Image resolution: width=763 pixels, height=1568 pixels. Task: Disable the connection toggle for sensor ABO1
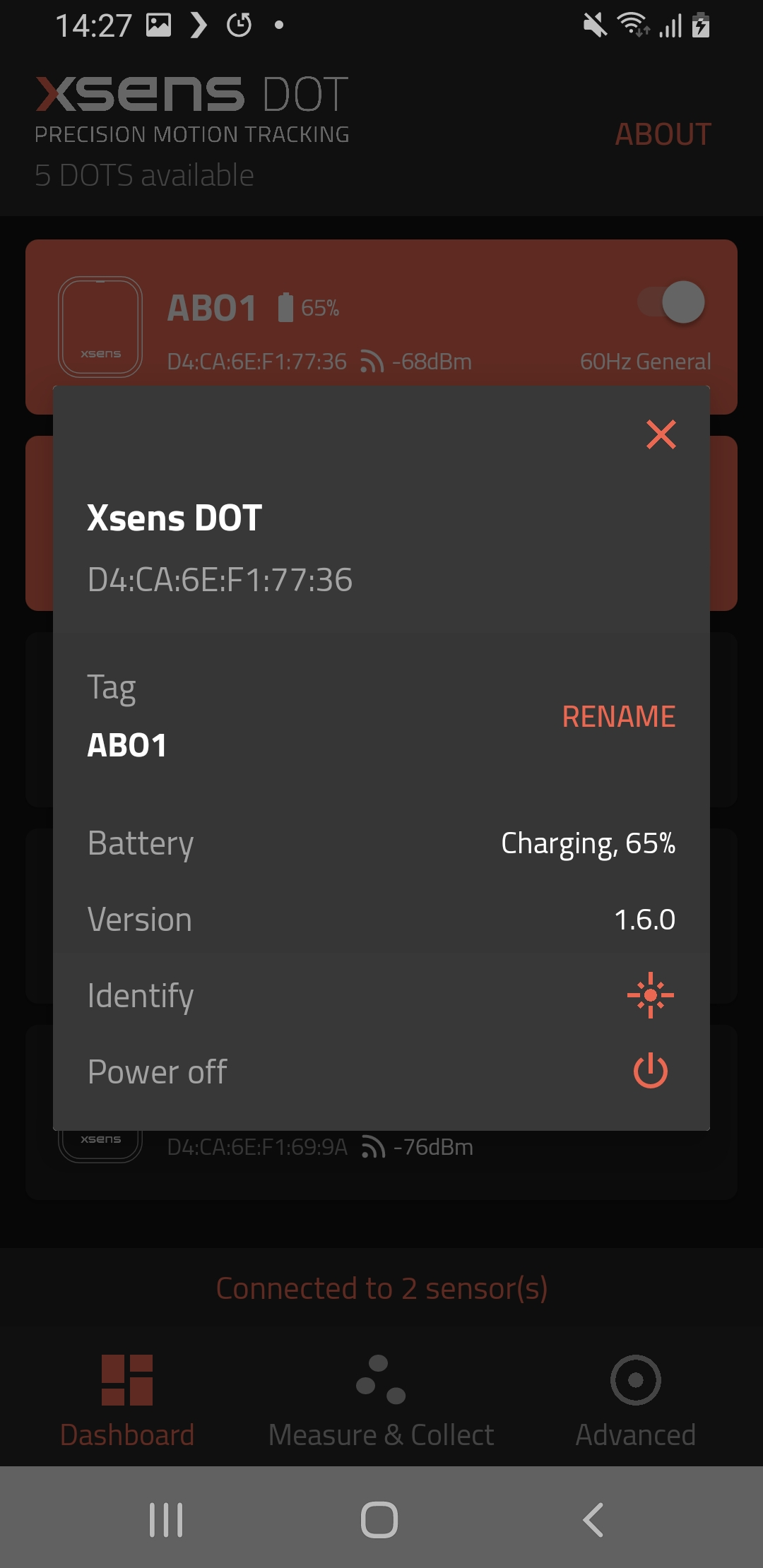click(x=670, y=302)
